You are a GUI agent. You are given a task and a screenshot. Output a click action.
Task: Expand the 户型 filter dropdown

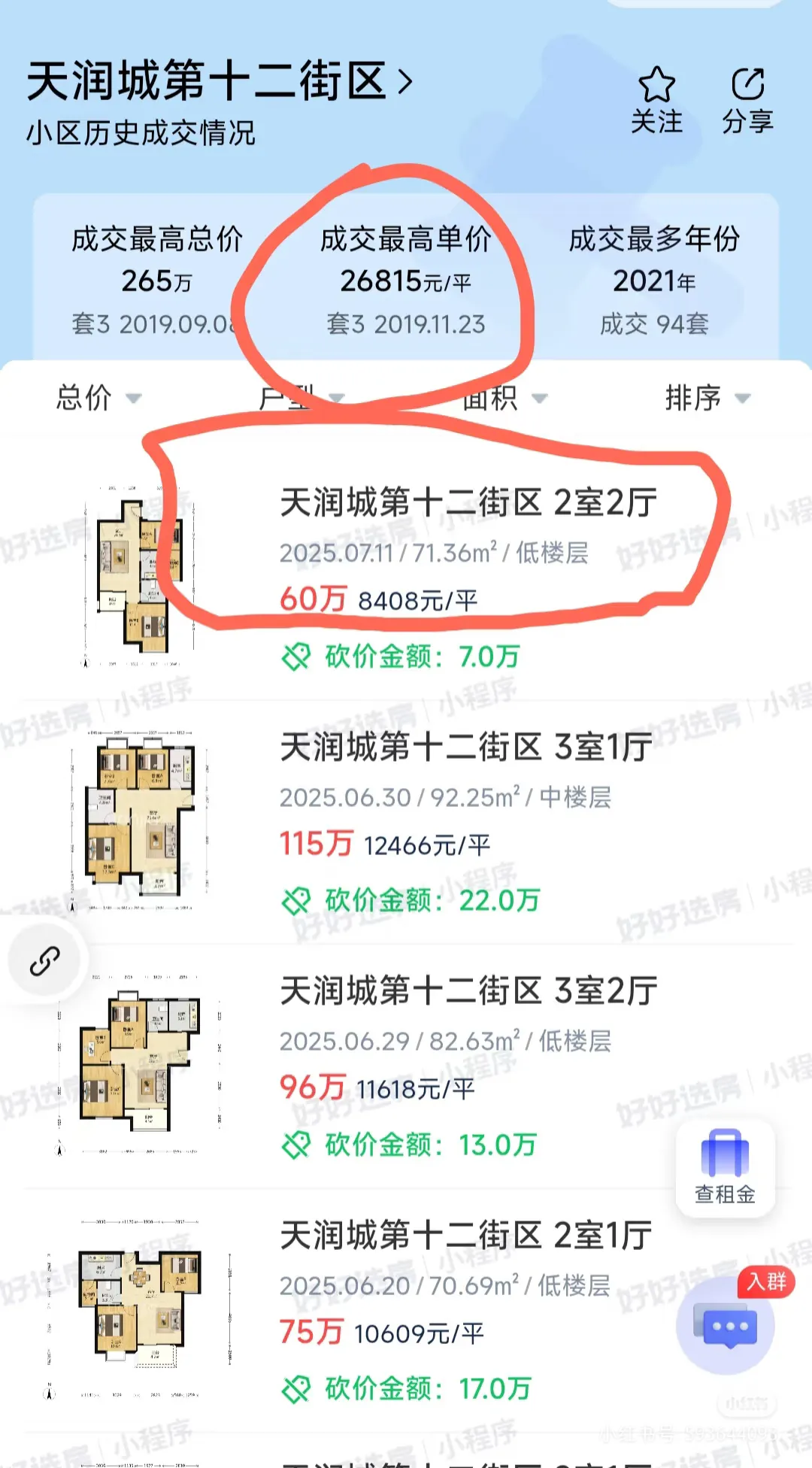tap(301, 398)
